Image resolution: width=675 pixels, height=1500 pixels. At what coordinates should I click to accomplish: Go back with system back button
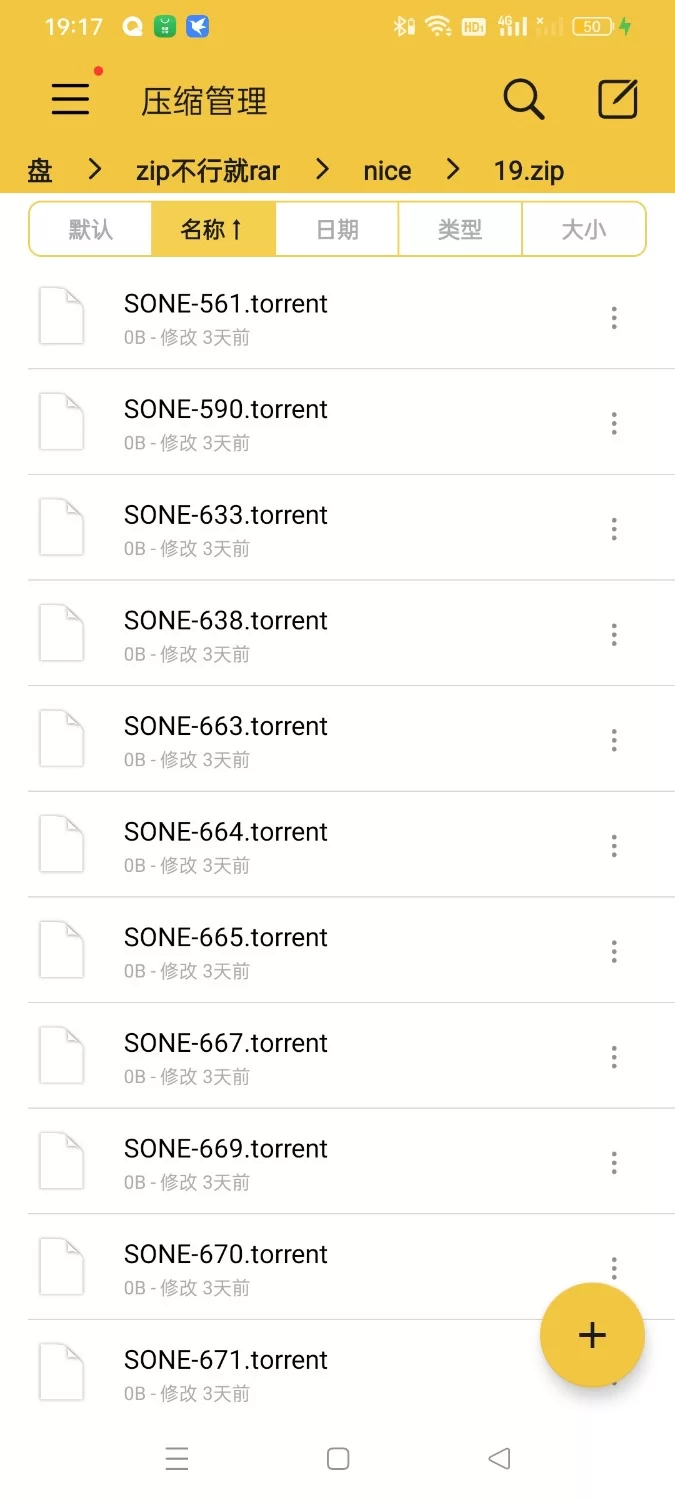click(499, 1458)
